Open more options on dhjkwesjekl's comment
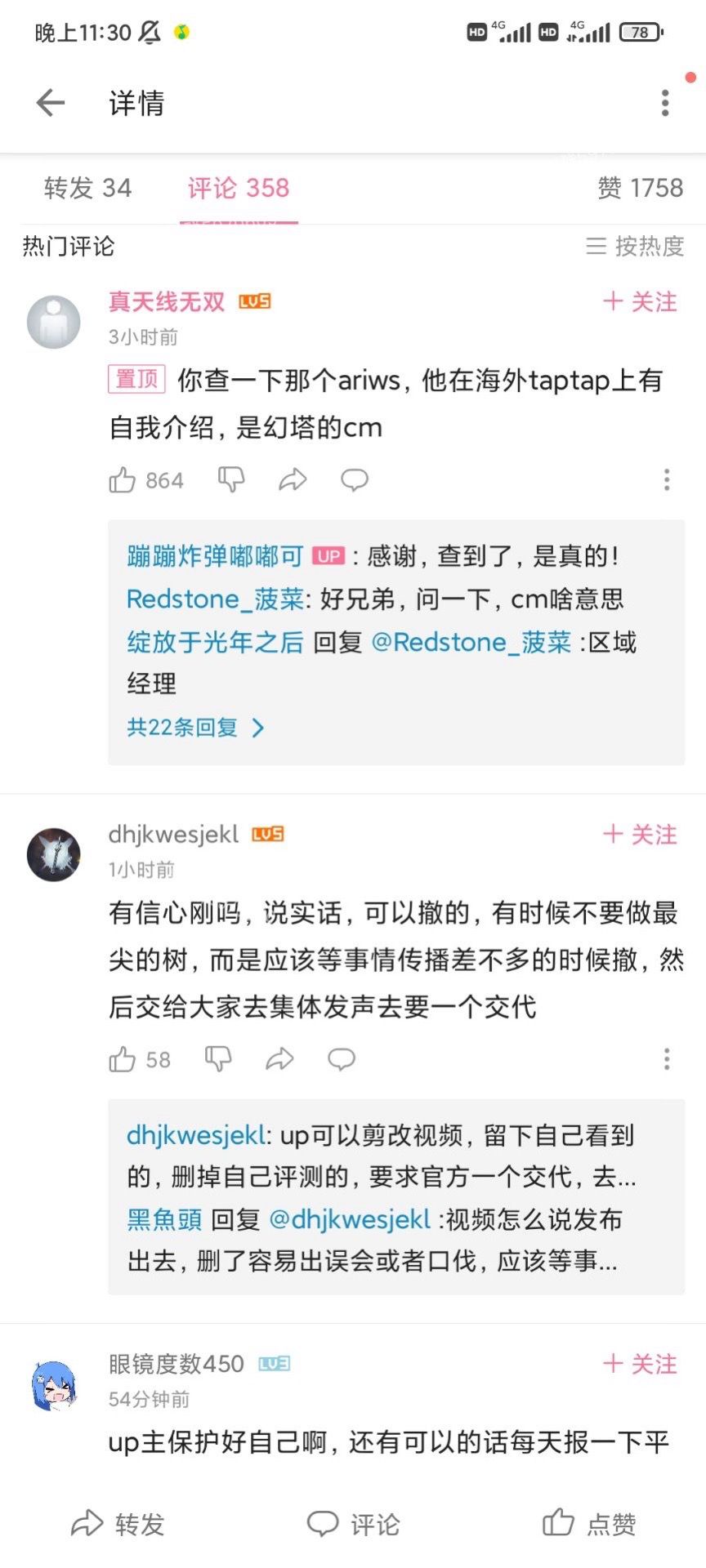This screenshot has height=1568, width=706. point(667,1060)
